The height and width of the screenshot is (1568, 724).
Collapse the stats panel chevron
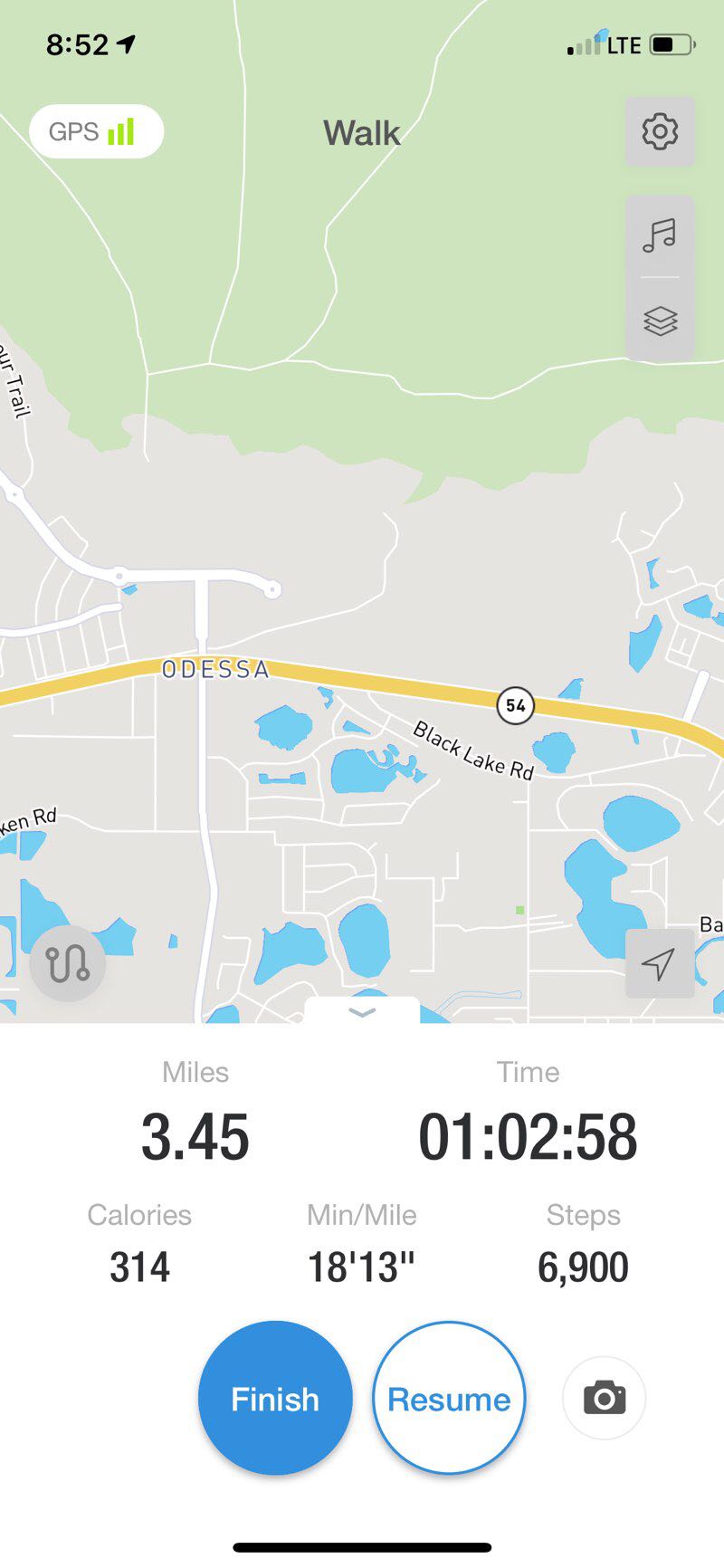coord(362,1012)
